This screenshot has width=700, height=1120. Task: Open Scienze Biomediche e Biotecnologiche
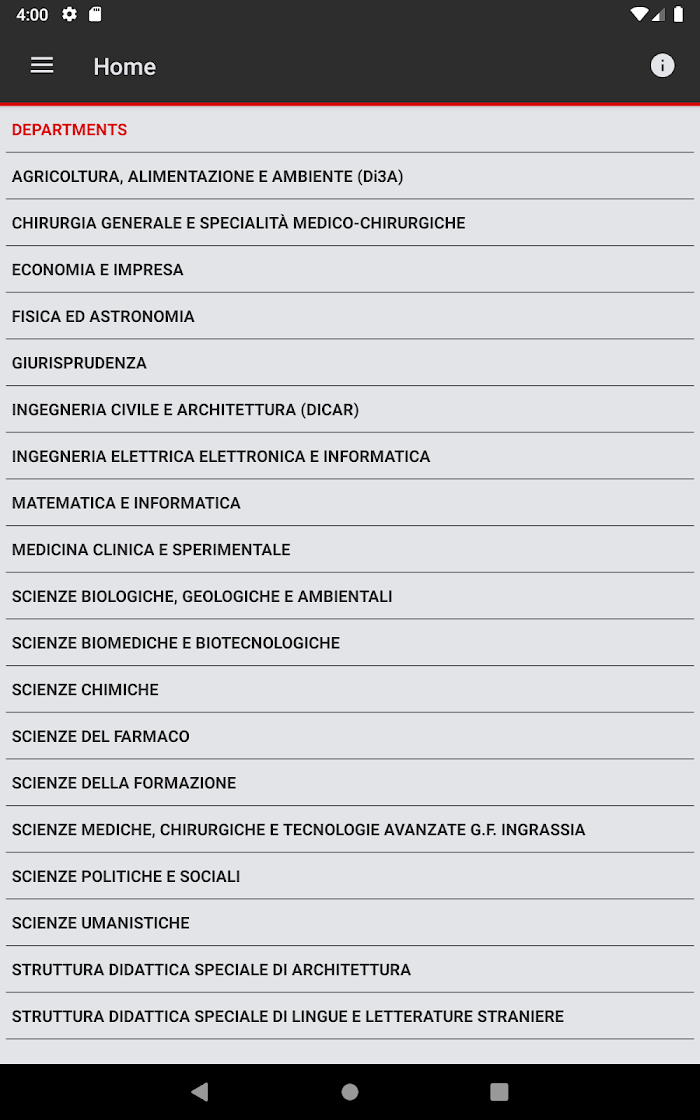point(350,643)
